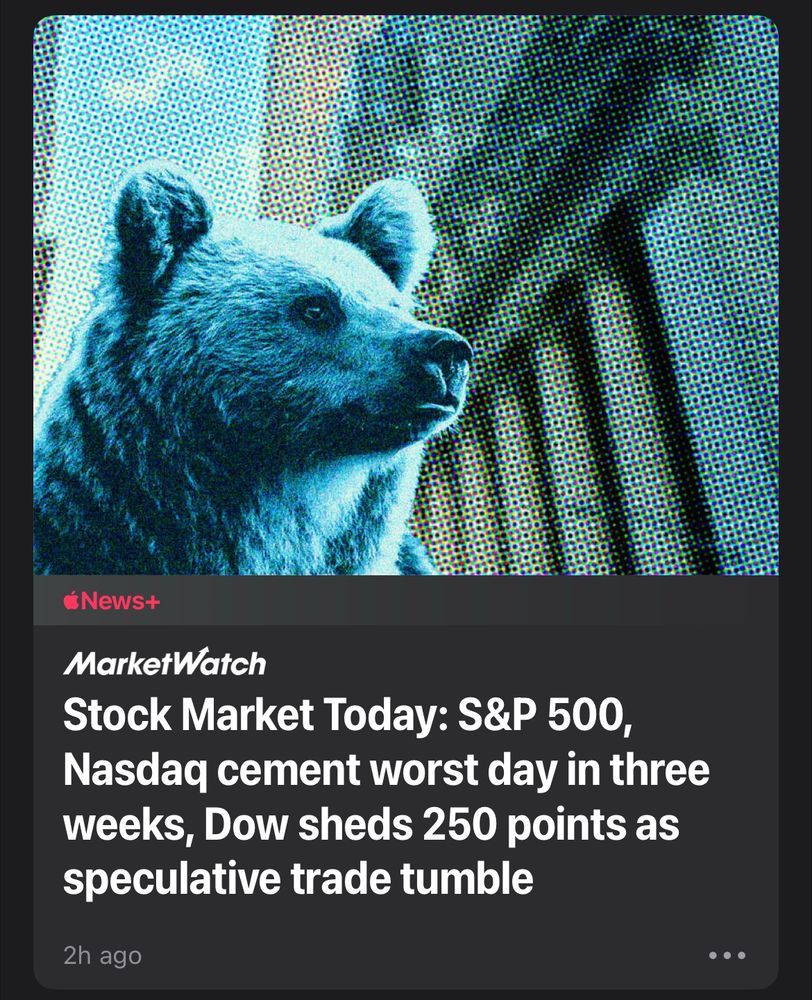The image size is (812, 1000).
Task: Open the MarketWatch Stock Market Today article
Action: click(386, 797)
